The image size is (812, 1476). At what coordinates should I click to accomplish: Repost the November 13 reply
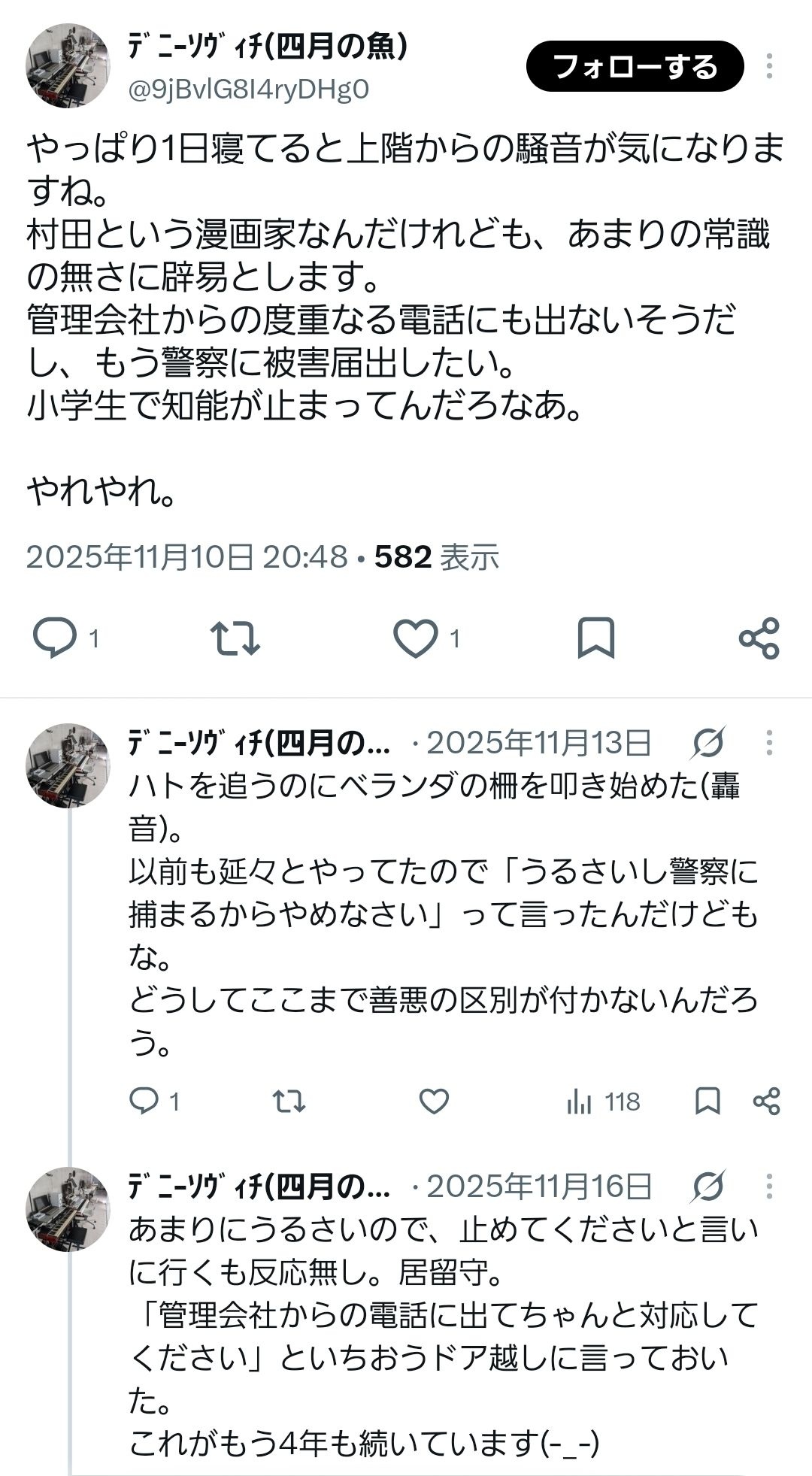(x=289, y=1102)
